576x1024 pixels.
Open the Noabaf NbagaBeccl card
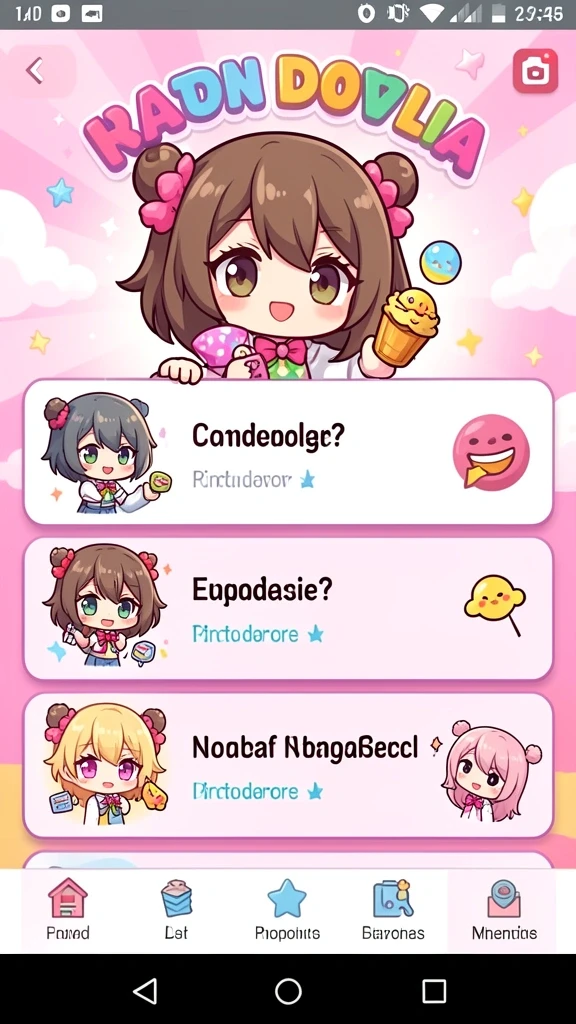pyautogui.click(x=288, y=765)
